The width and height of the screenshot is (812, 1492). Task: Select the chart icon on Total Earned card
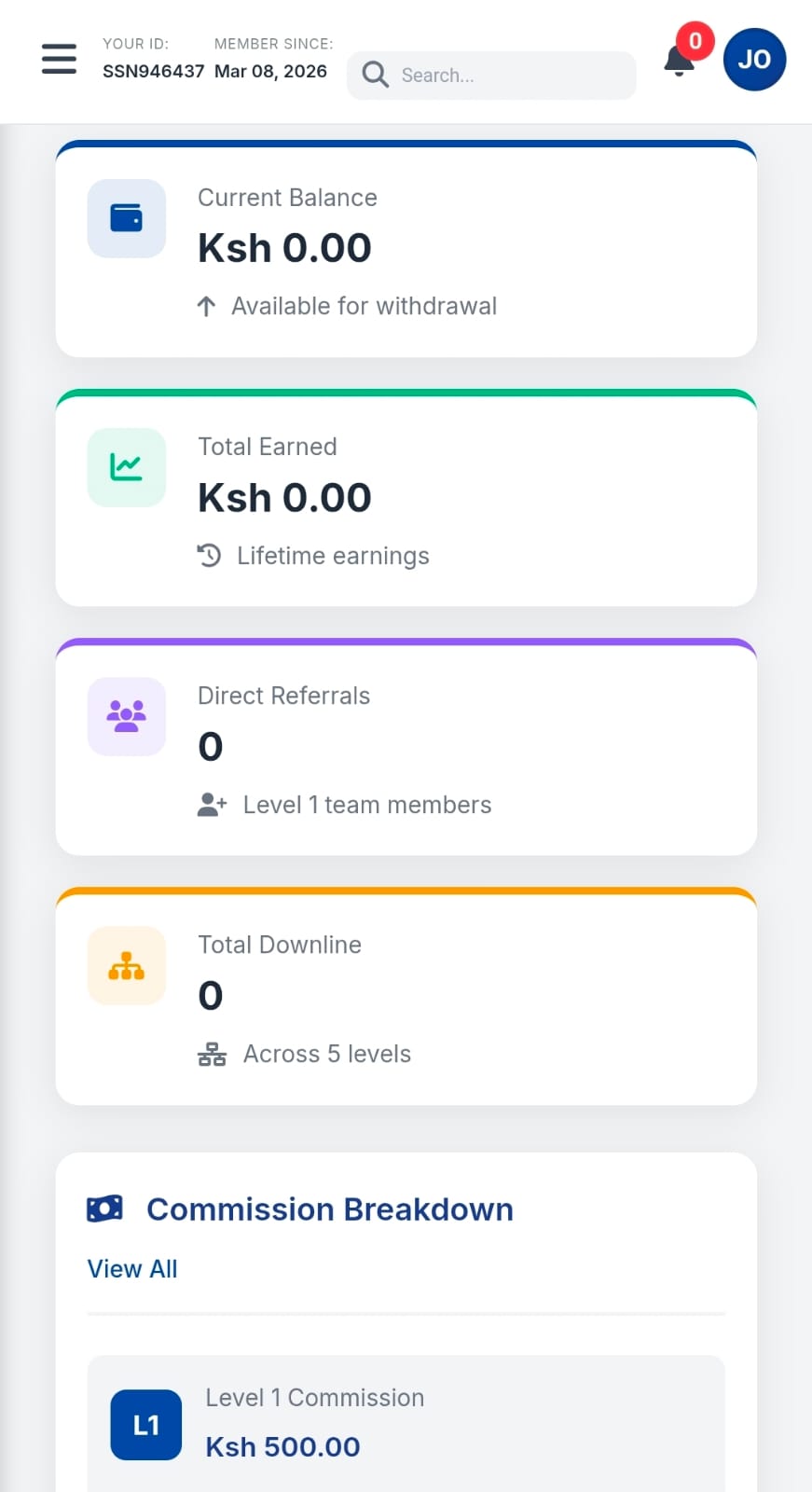click(x=126, y=467)
